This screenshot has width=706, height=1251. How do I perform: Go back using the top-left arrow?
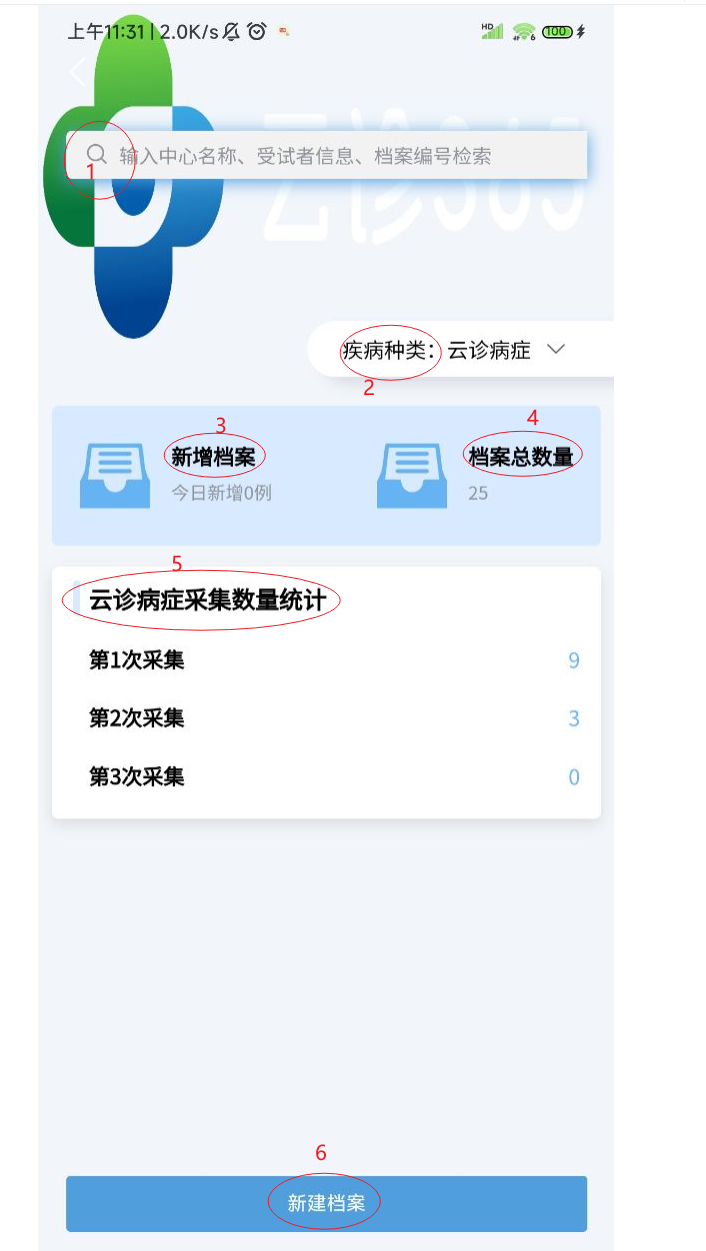pyautogui.click(x=78, y=72)
